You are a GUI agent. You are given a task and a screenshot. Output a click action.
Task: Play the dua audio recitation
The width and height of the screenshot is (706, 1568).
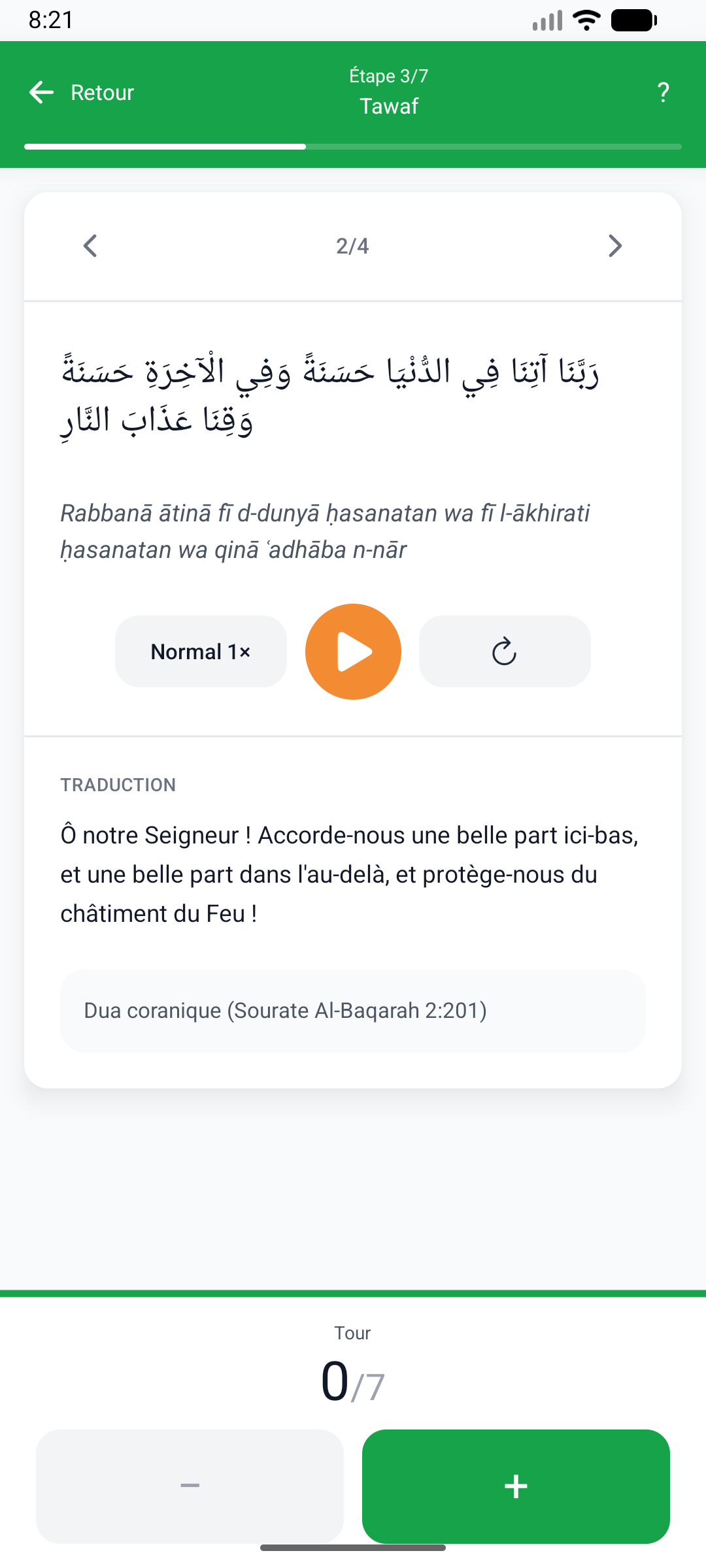click(353, 651)
